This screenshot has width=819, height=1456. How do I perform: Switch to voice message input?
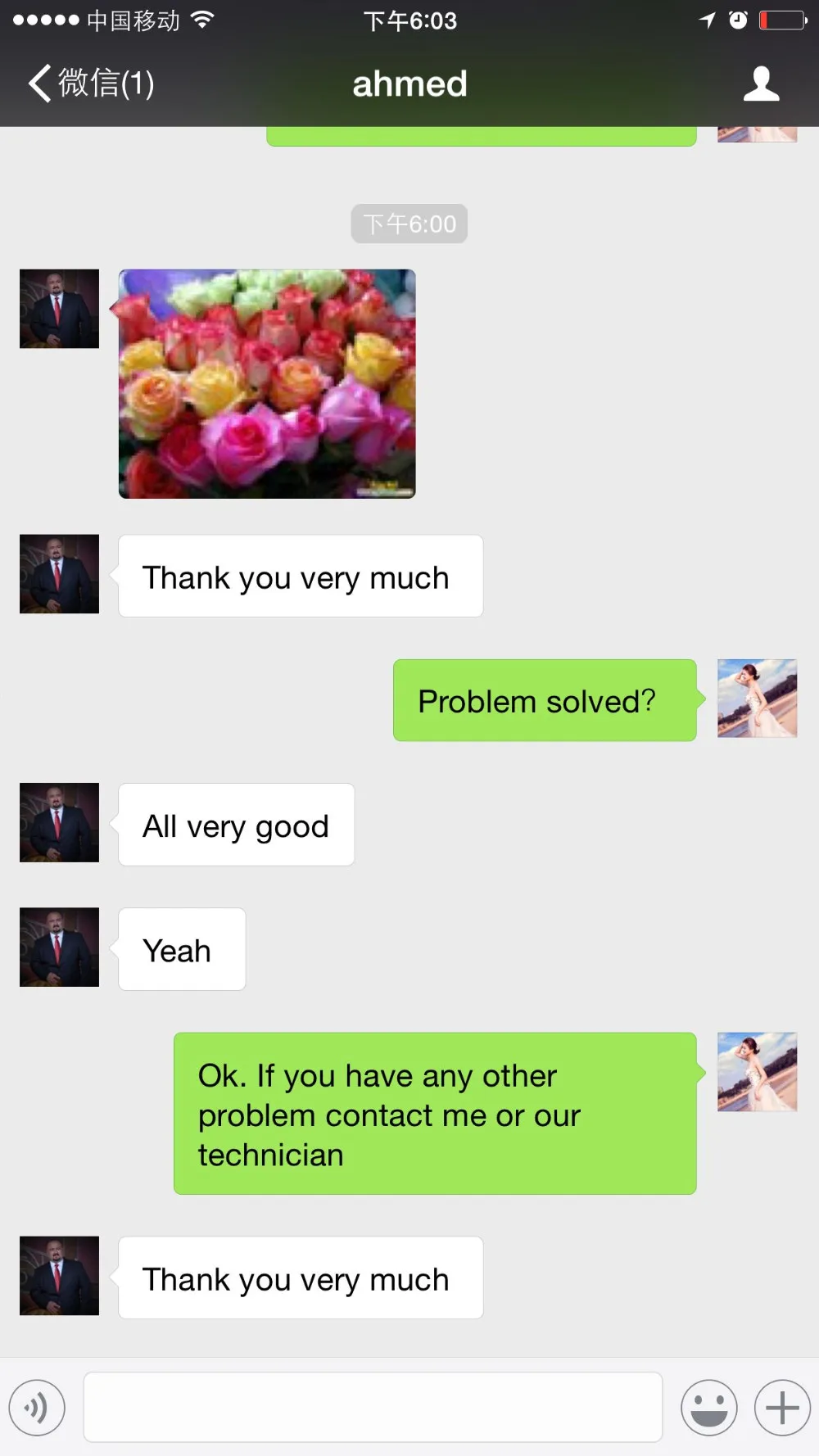[x=37, y=1408]
